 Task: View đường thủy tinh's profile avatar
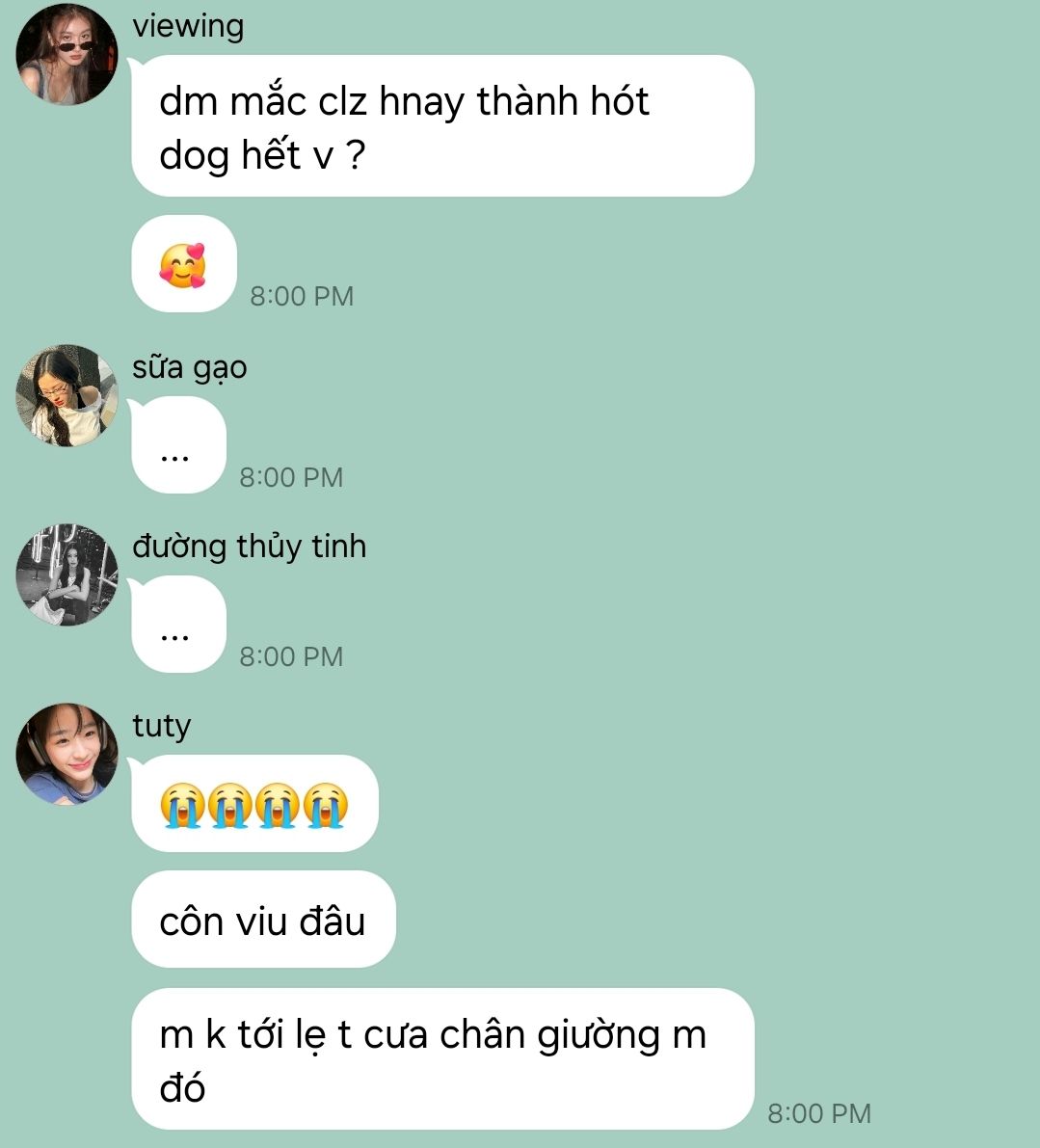tap(67, 574)
